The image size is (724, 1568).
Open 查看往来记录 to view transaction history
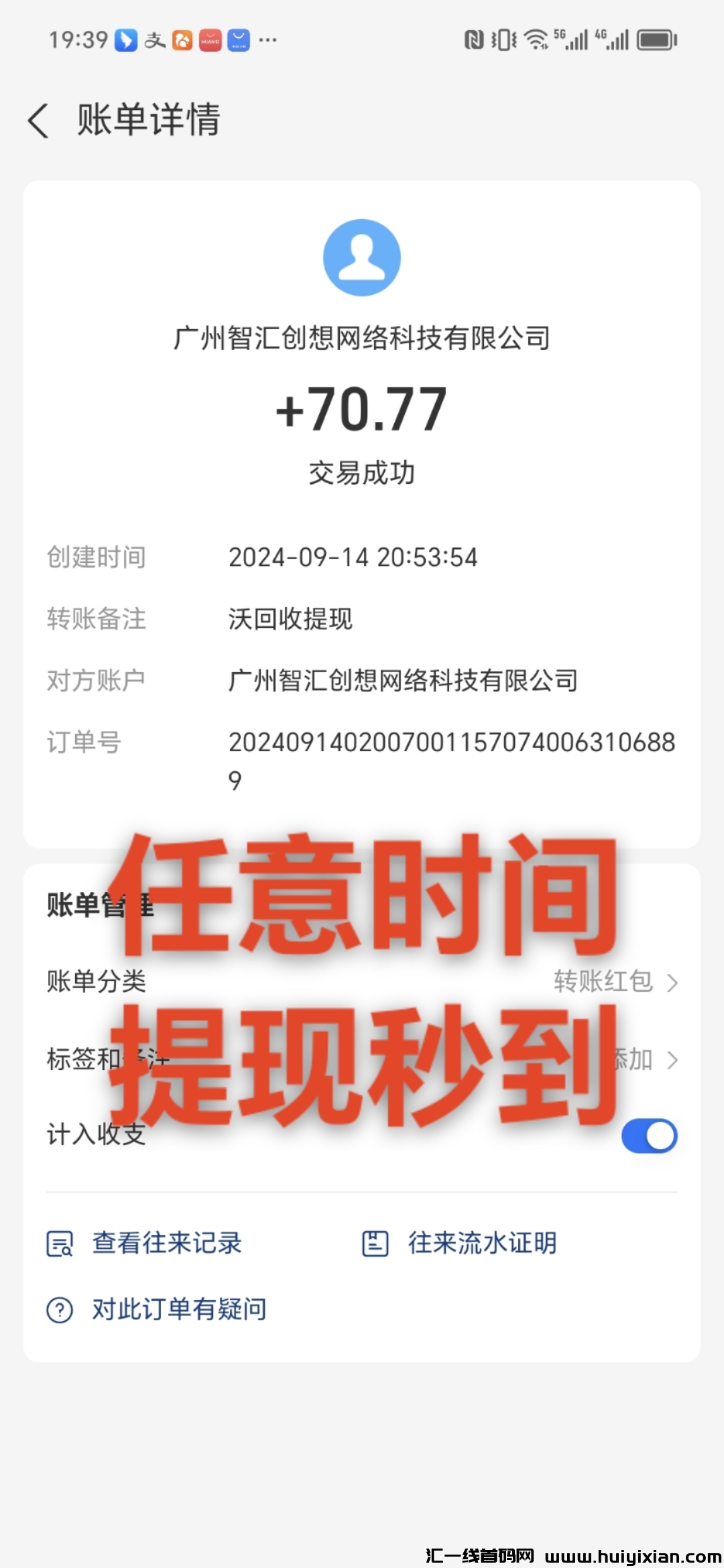[166, 1242]
